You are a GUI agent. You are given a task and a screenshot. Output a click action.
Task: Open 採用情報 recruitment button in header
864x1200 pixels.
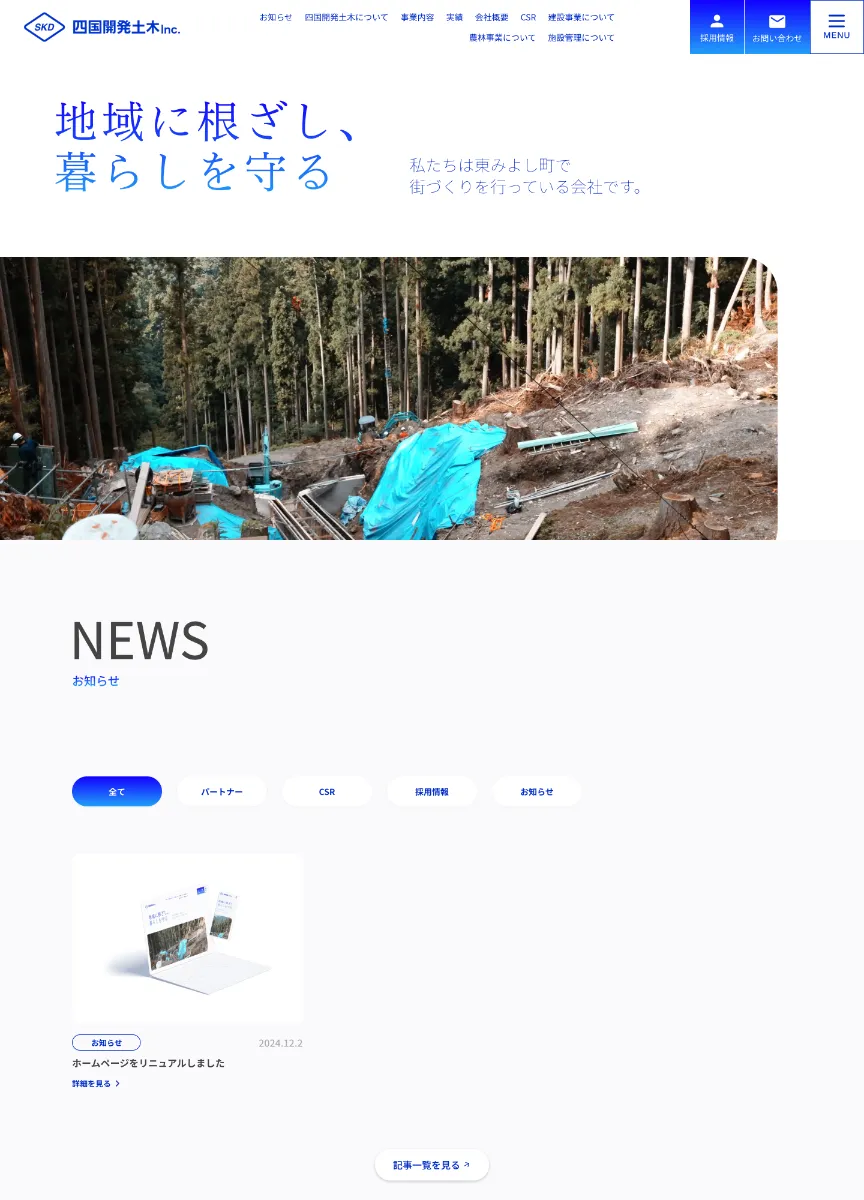(x=717, y=27)
